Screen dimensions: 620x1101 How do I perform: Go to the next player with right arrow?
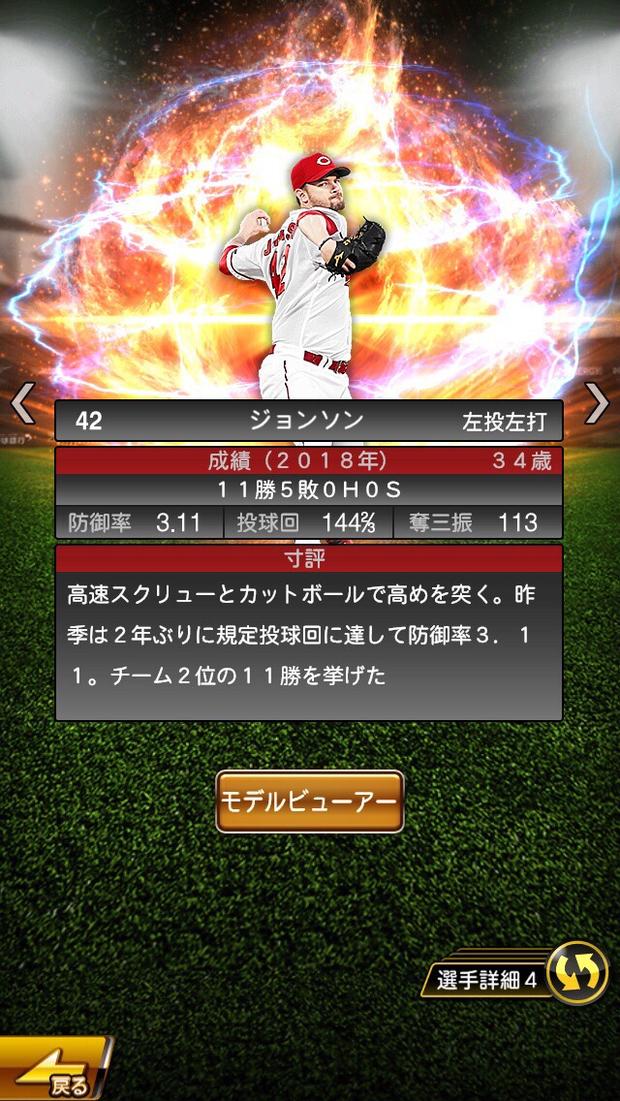click(597, 403)
